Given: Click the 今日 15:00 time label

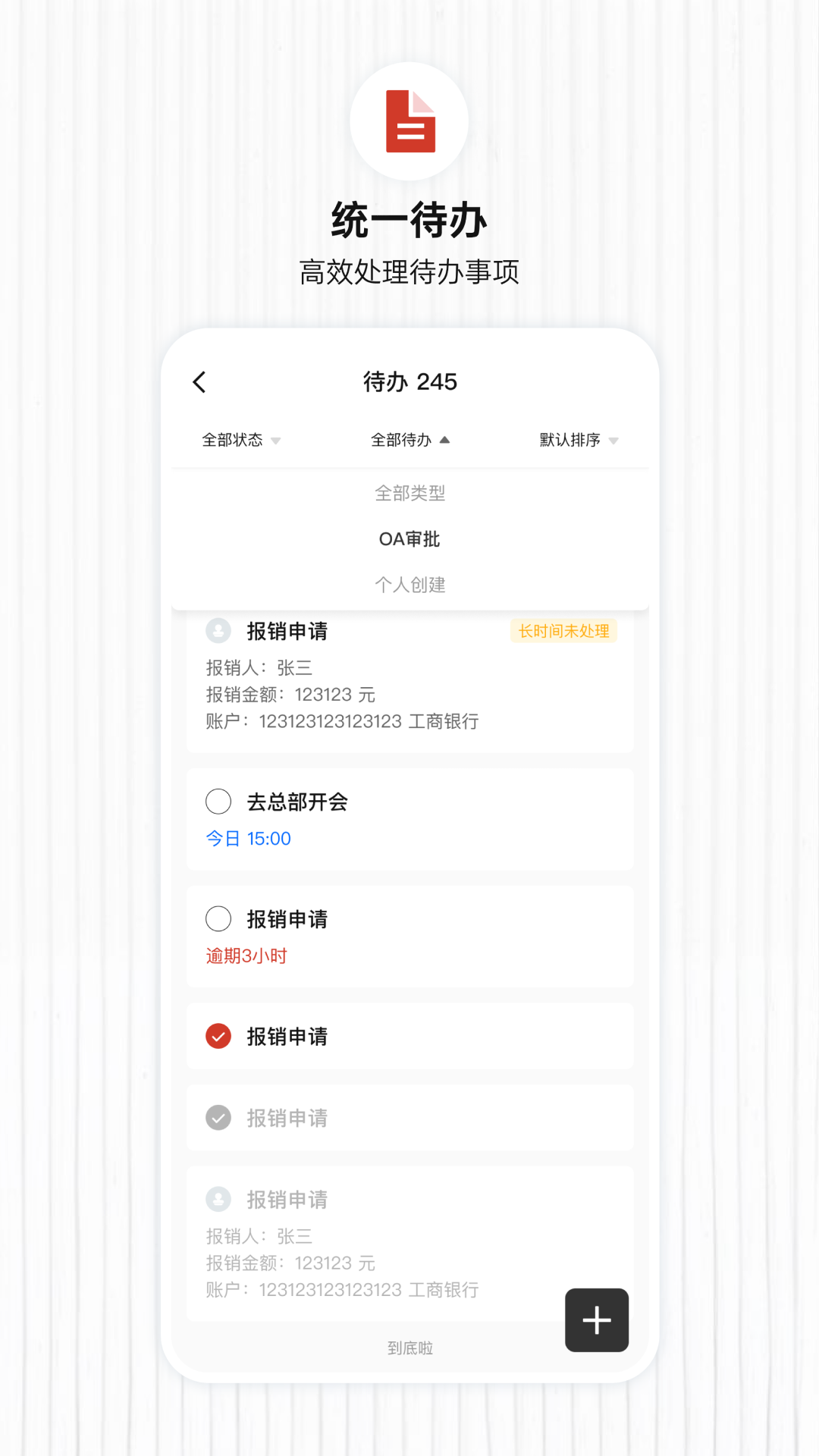Looking at the screenshot, I should (x=248, y=838).
